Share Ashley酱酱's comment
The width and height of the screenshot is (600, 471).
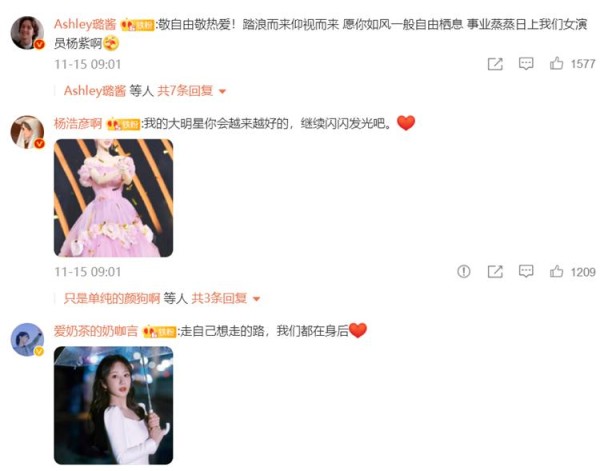pos(495,64)
